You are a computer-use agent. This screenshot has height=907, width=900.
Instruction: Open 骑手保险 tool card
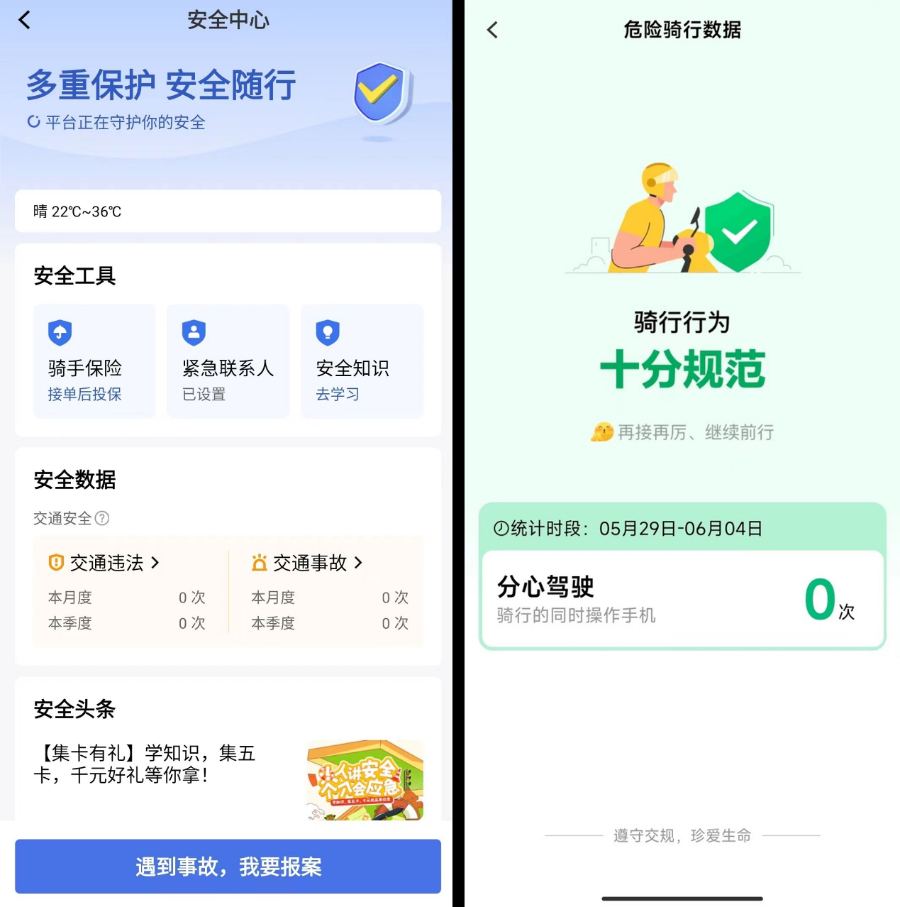tap(94, 361)
